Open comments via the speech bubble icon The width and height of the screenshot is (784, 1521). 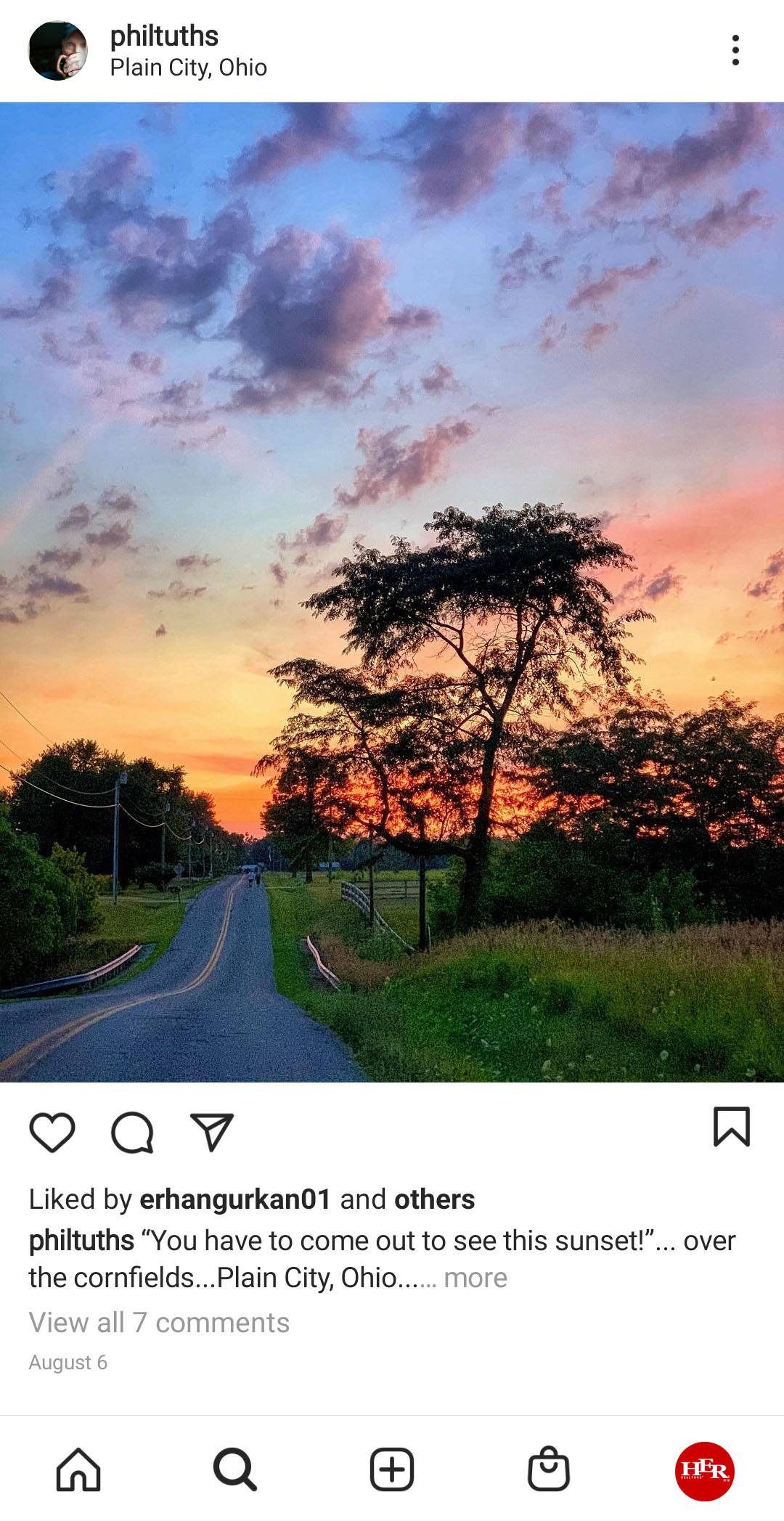[x=132, y=1132]
